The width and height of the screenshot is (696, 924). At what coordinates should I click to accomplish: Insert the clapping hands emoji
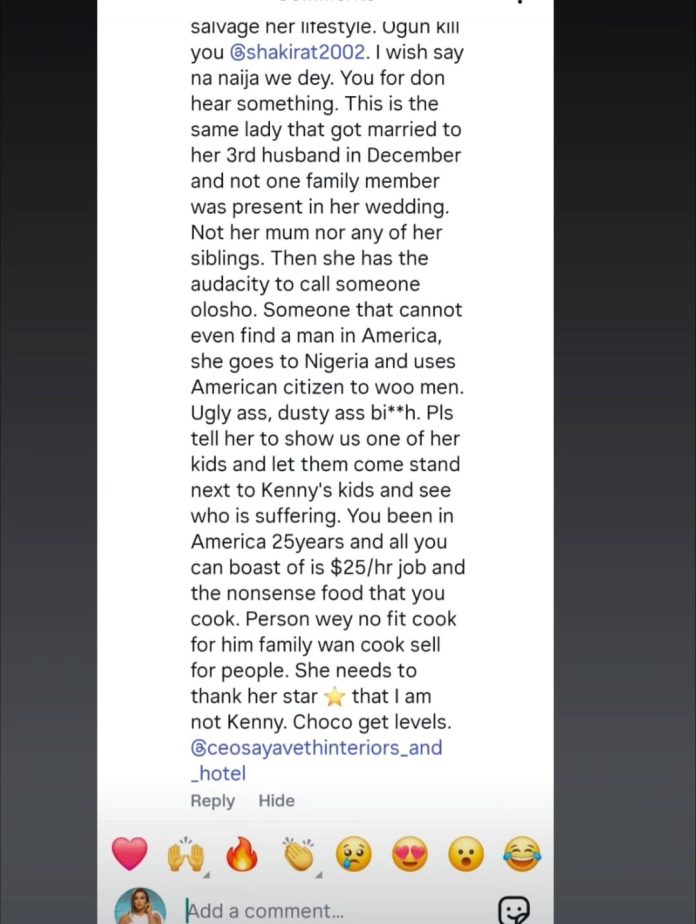[x=297, y=854]
